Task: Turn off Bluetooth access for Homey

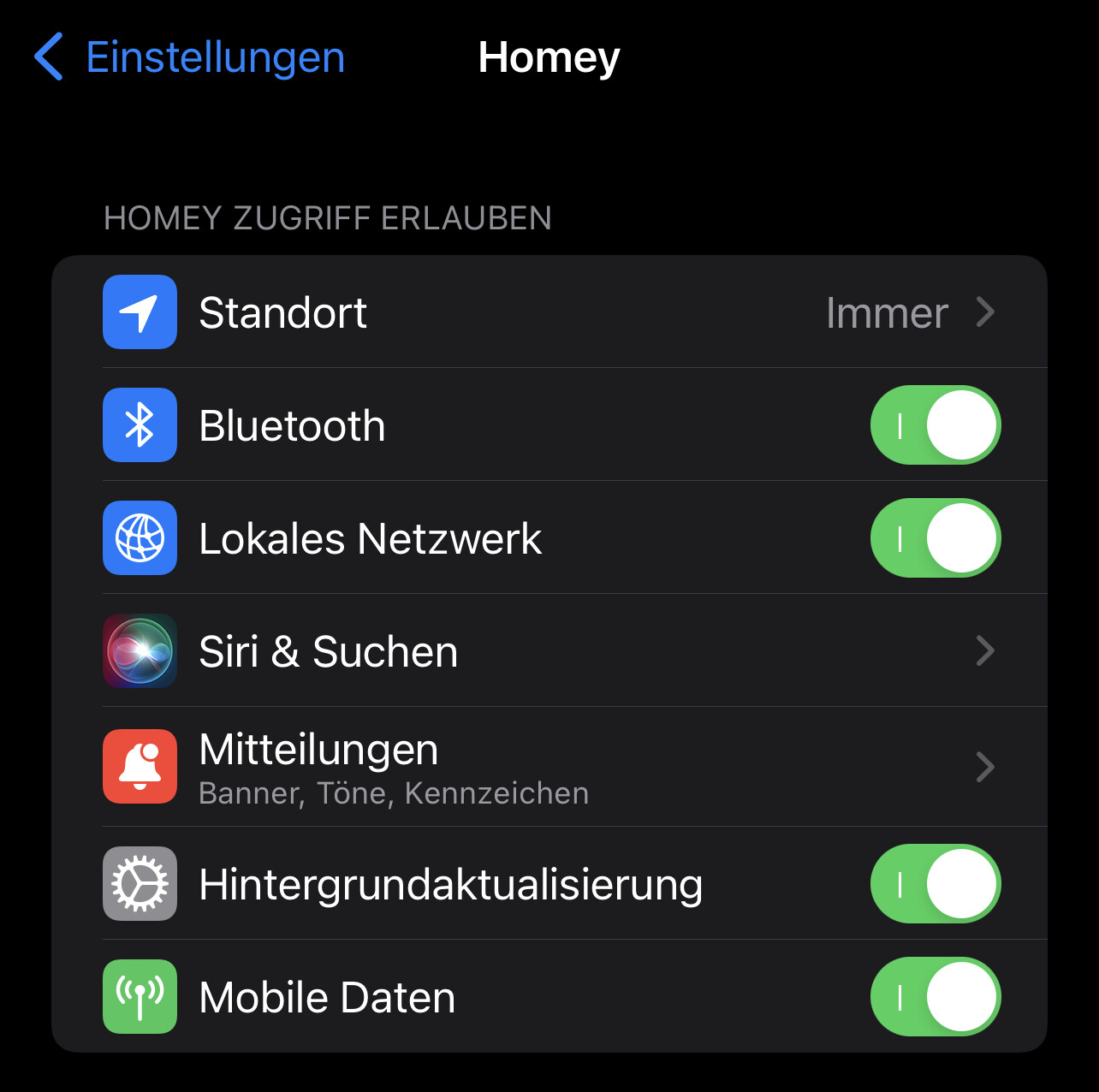Action: pyautogui.click(x=935, y=425)
